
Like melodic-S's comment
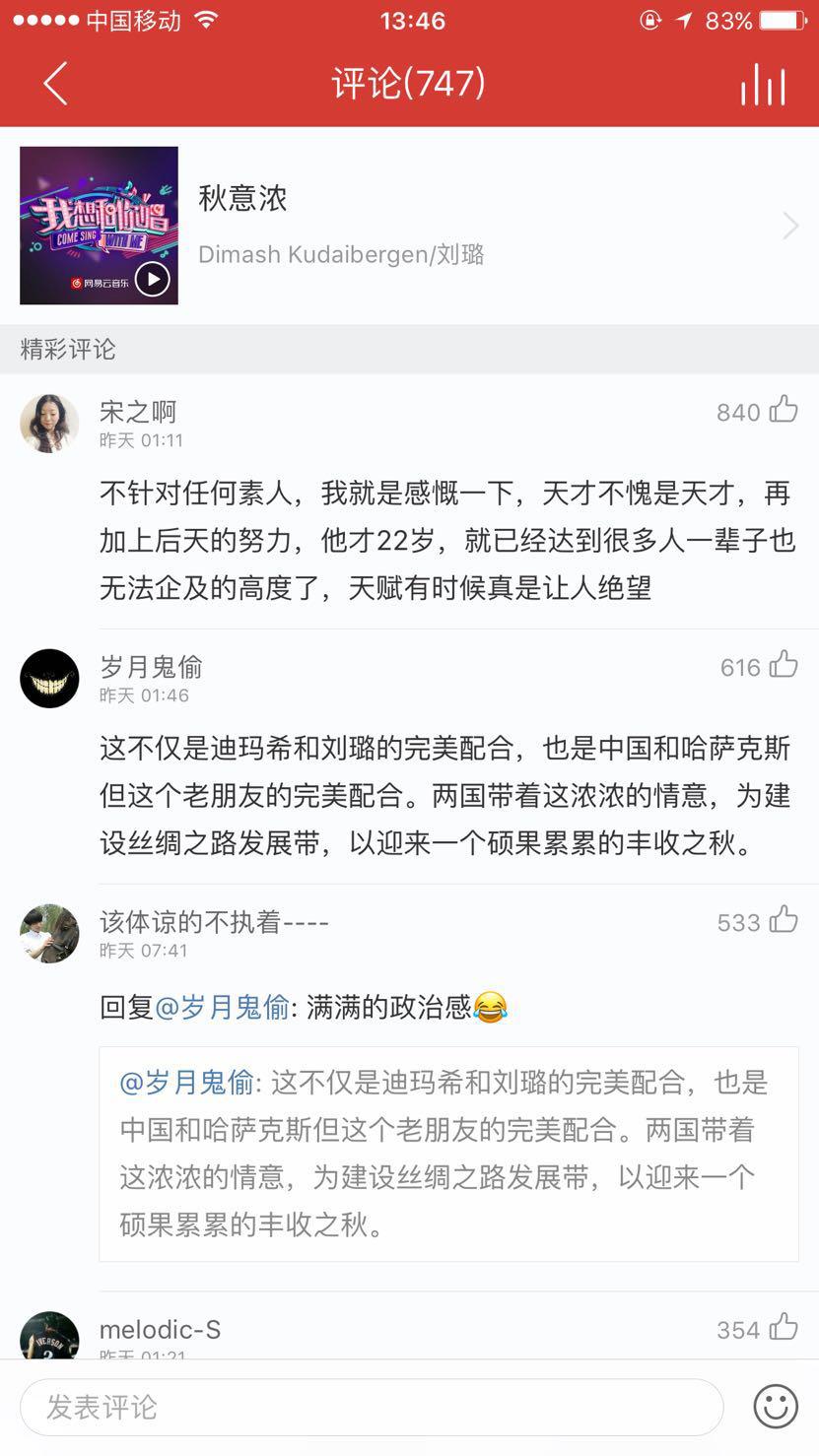click(x=784, y=1328)
